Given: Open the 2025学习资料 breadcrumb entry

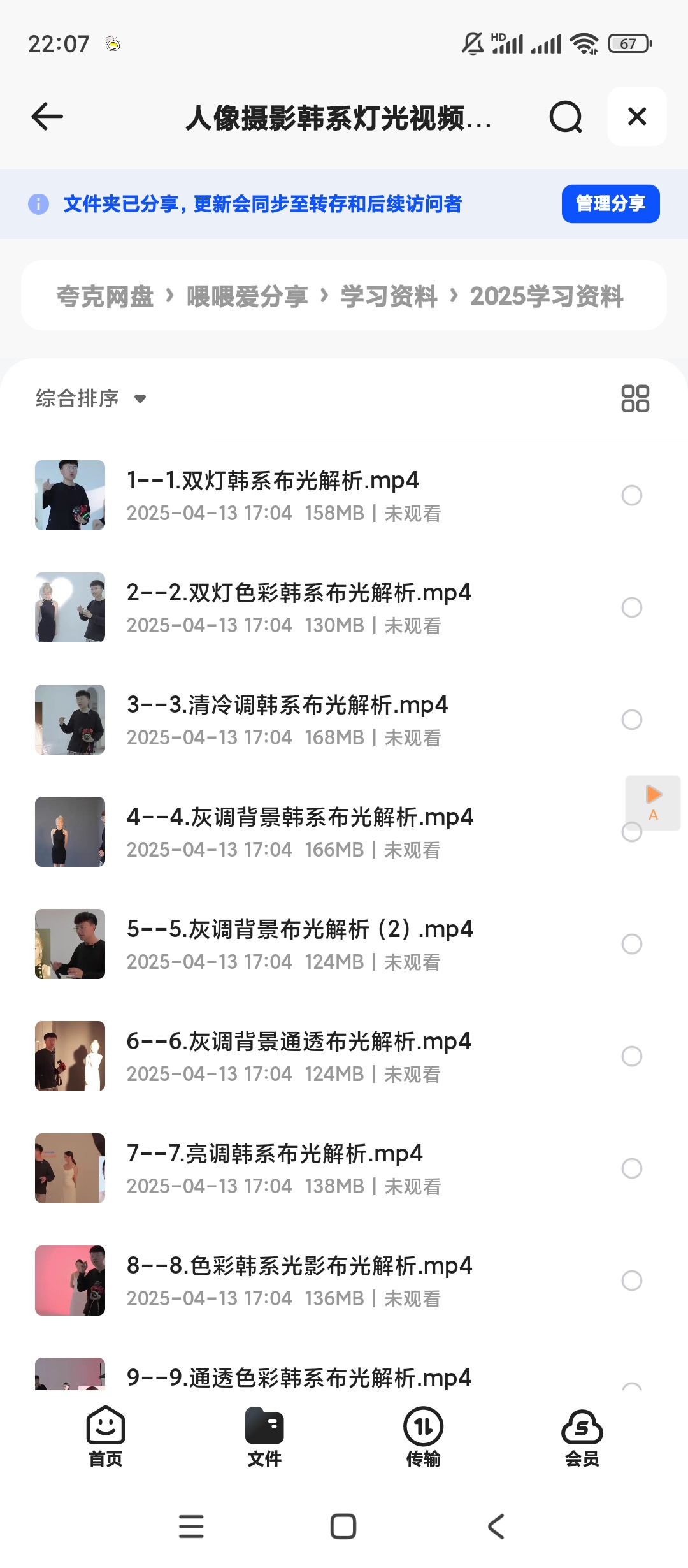Looking at the screenshot, I should pyautogui.click(x=547, y=296).
